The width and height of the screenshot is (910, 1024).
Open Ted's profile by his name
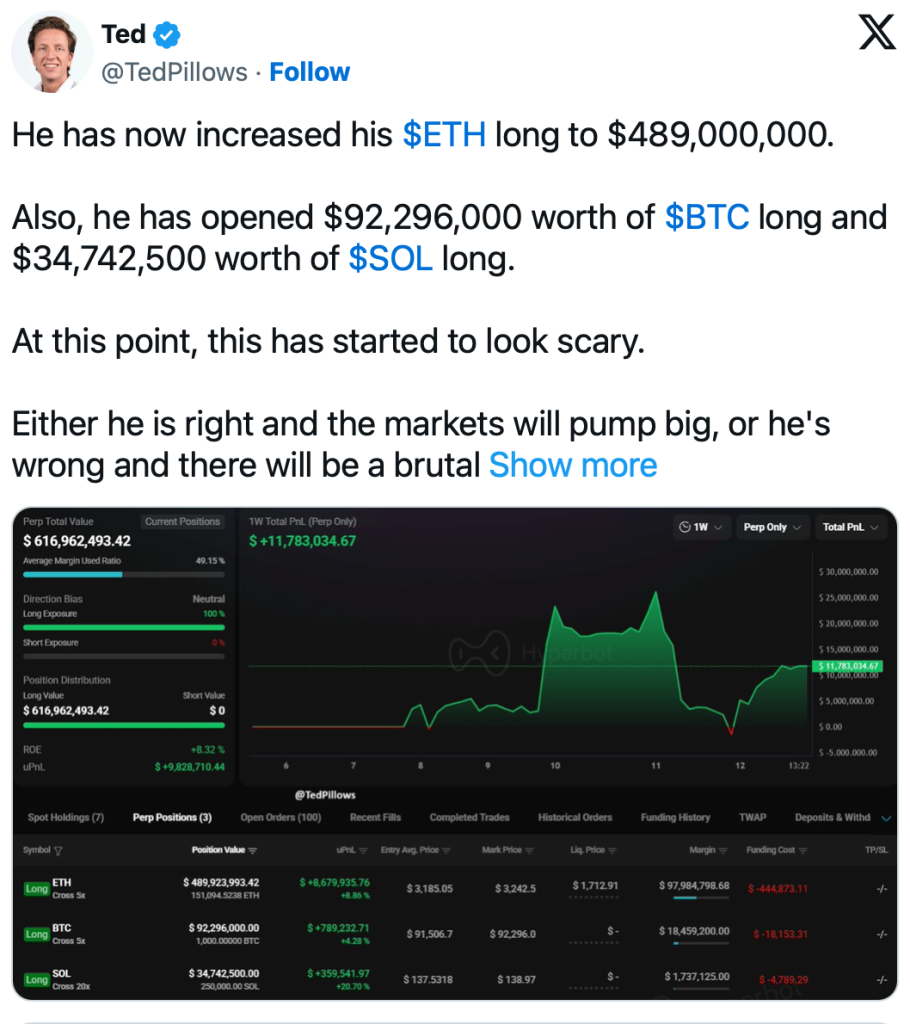[x=124, y=35]
